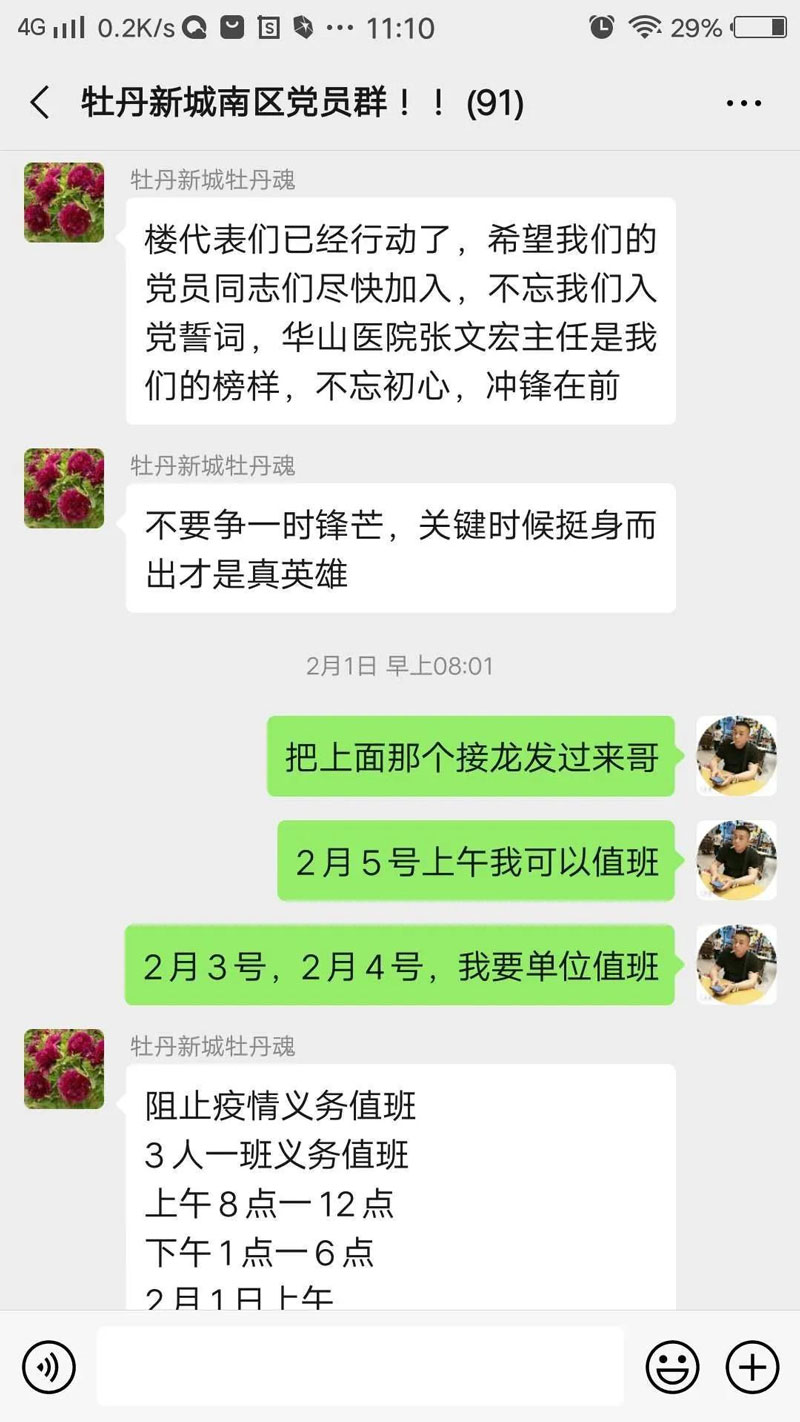Open group chat info via three-dot menu
This screenshot has height=1422, width=800.
[x=744, y=103]
